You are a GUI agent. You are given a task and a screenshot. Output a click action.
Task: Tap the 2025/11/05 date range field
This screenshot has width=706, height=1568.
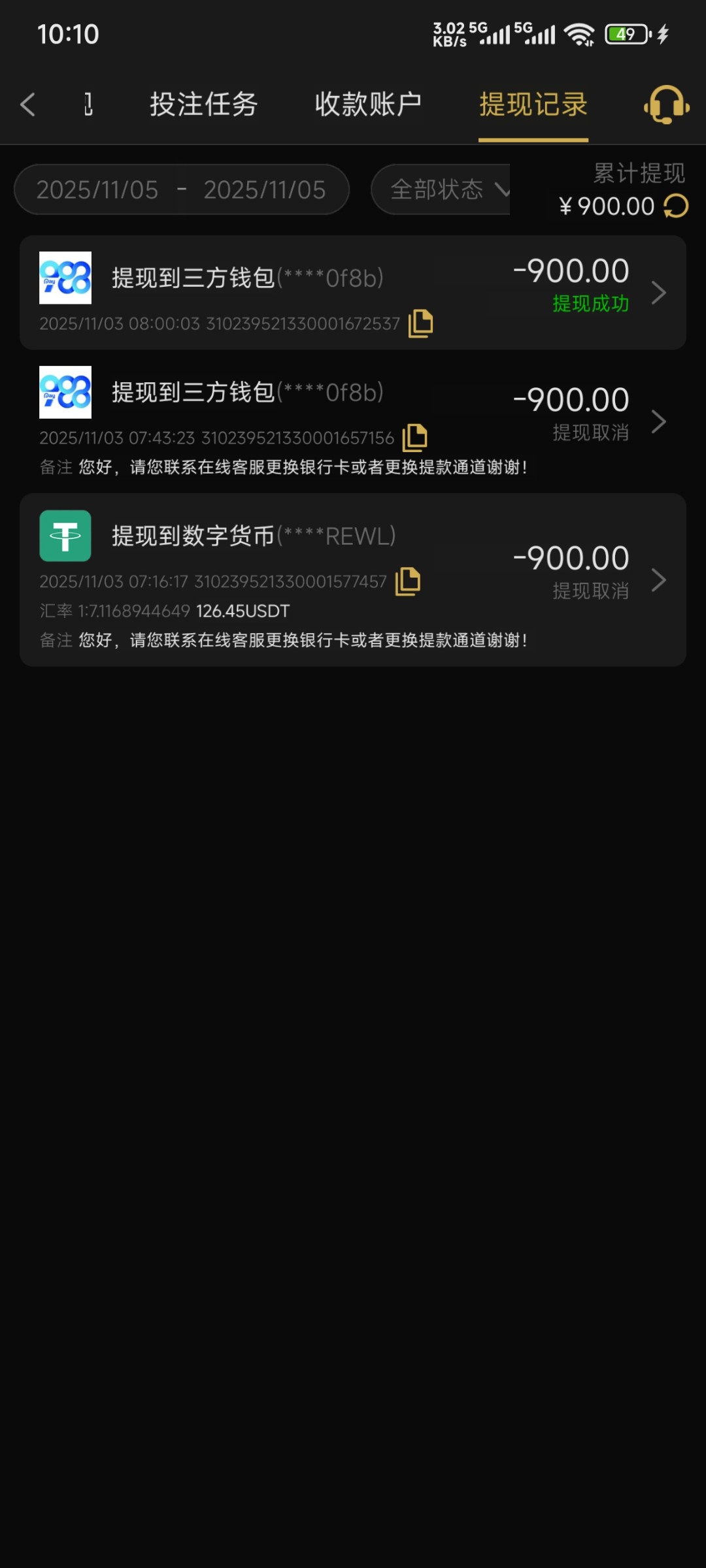click(181, 189)
